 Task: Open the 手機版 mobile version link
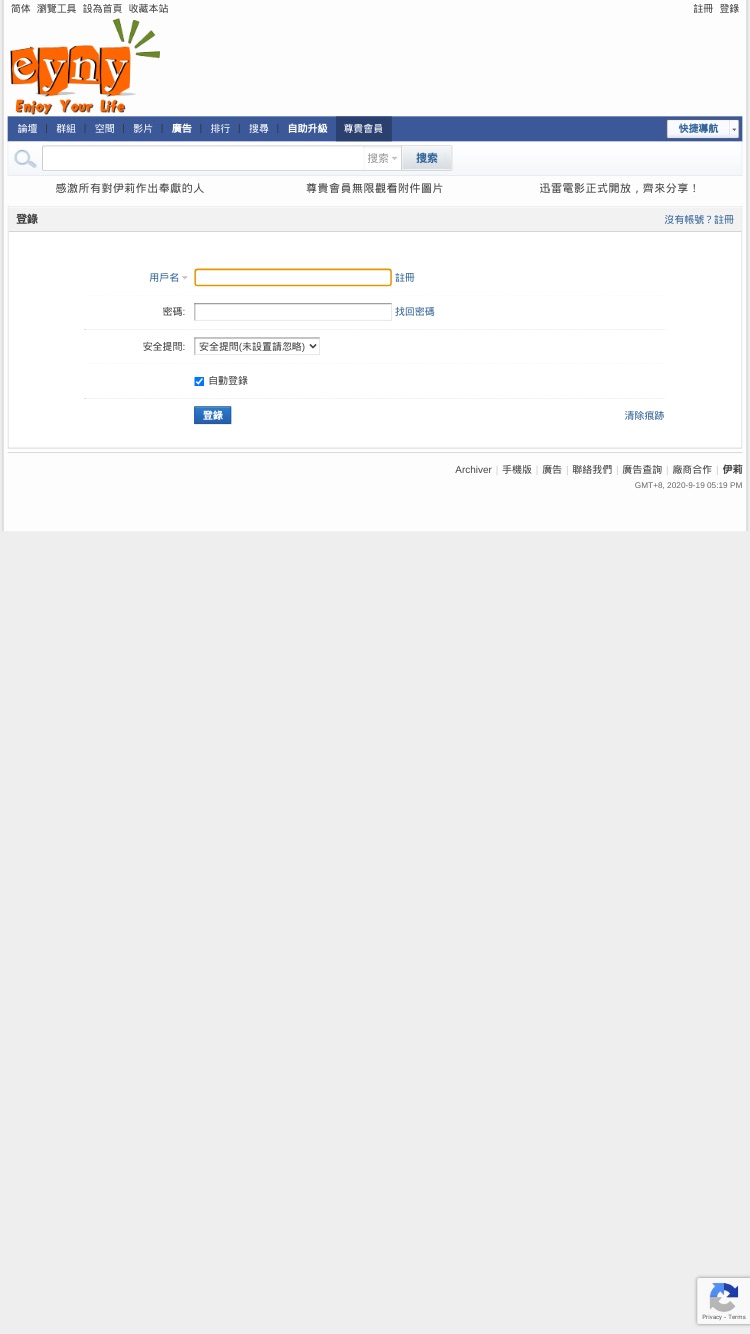[517, 470]
